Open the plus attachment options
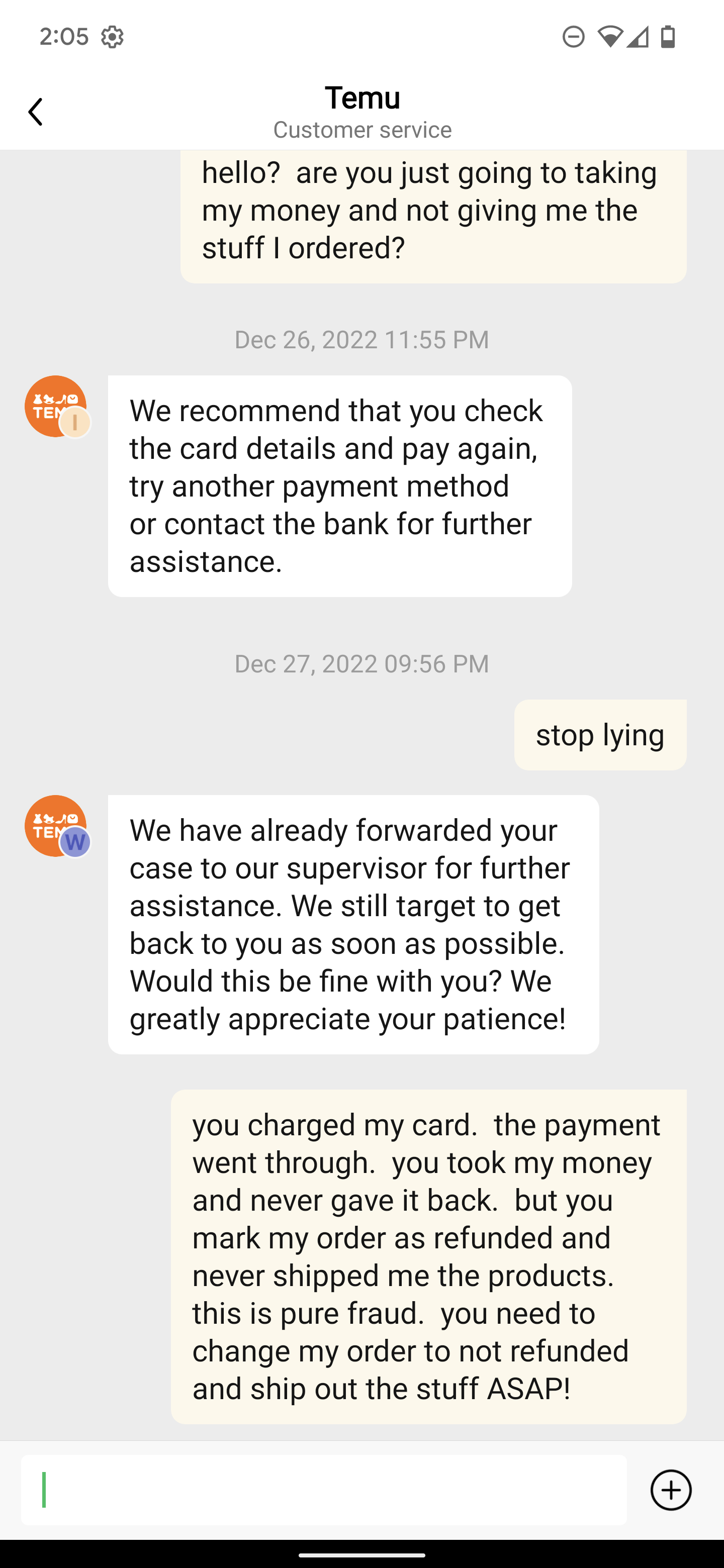This screenshot has width=724, height=1568. [670, 1490]
